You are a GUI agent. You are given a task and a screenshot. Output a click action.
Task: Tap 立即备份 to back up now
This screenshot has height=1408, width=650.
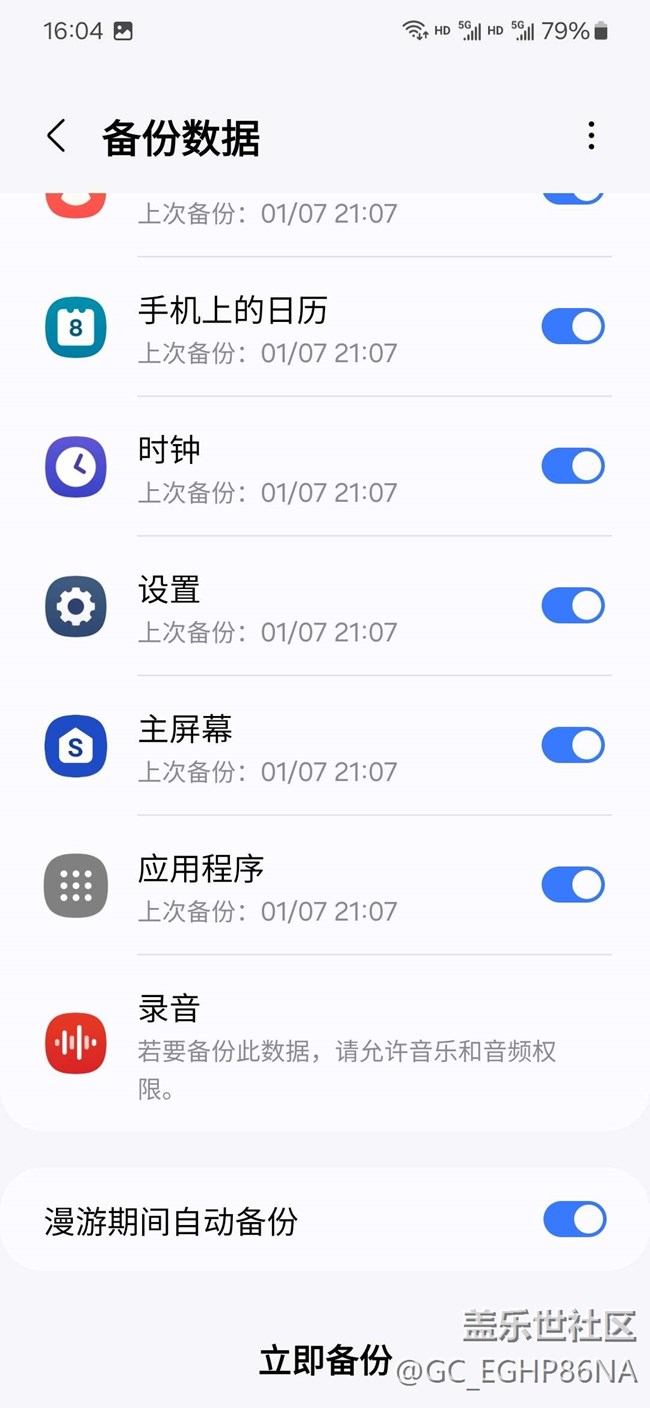click(325, 1360)
